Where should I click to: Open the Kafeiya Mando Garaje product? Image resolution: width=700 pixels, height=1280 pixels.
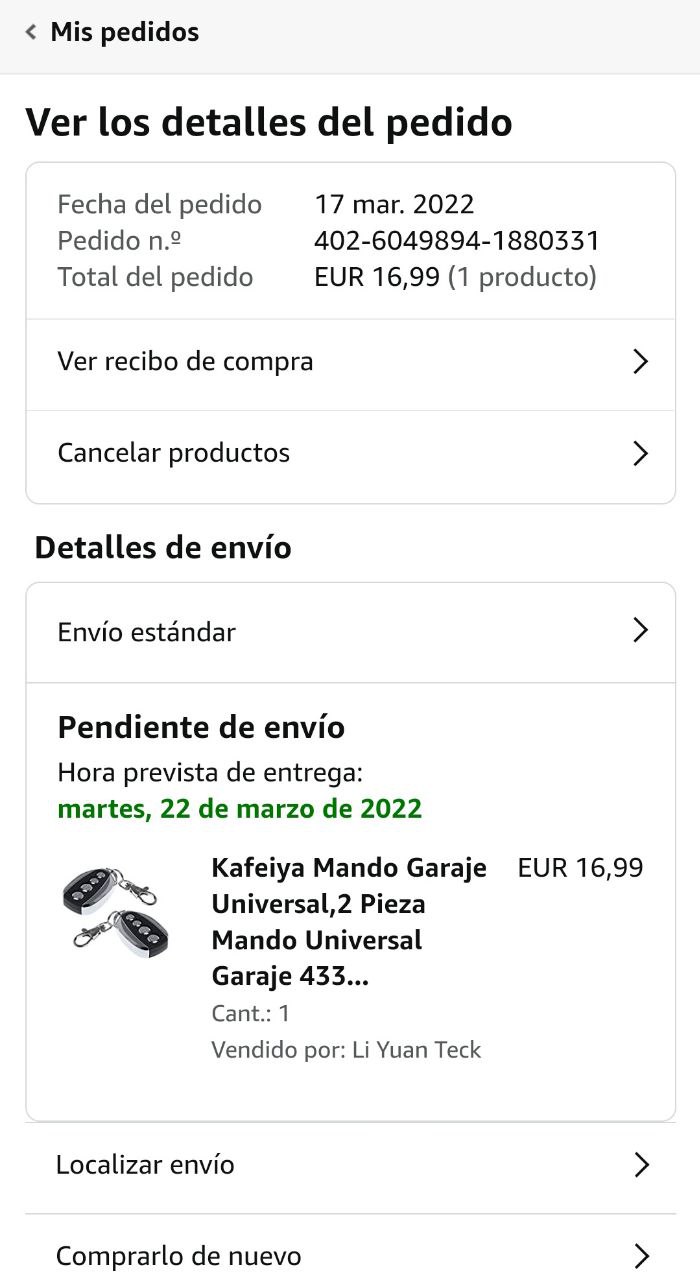pyautogui.click(x=348, y=922)
